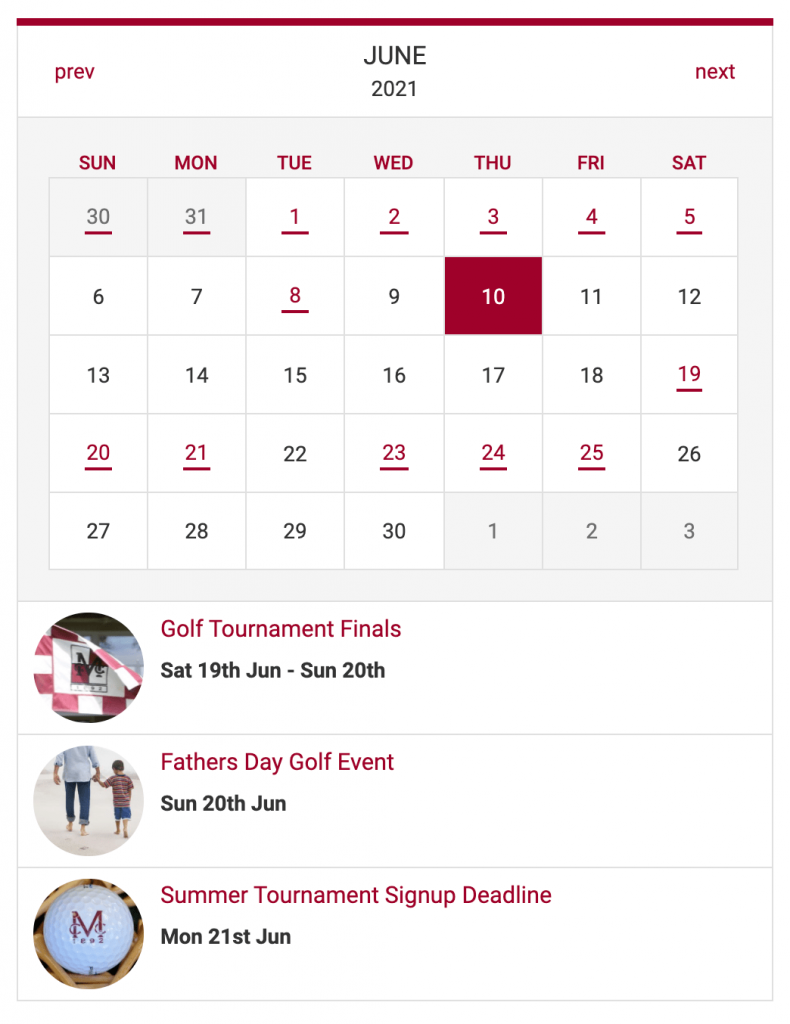The width and height of the screenshot is (790, 1024).
Task: Select June 23 on the calendar
Action: (x=394, y=453)
